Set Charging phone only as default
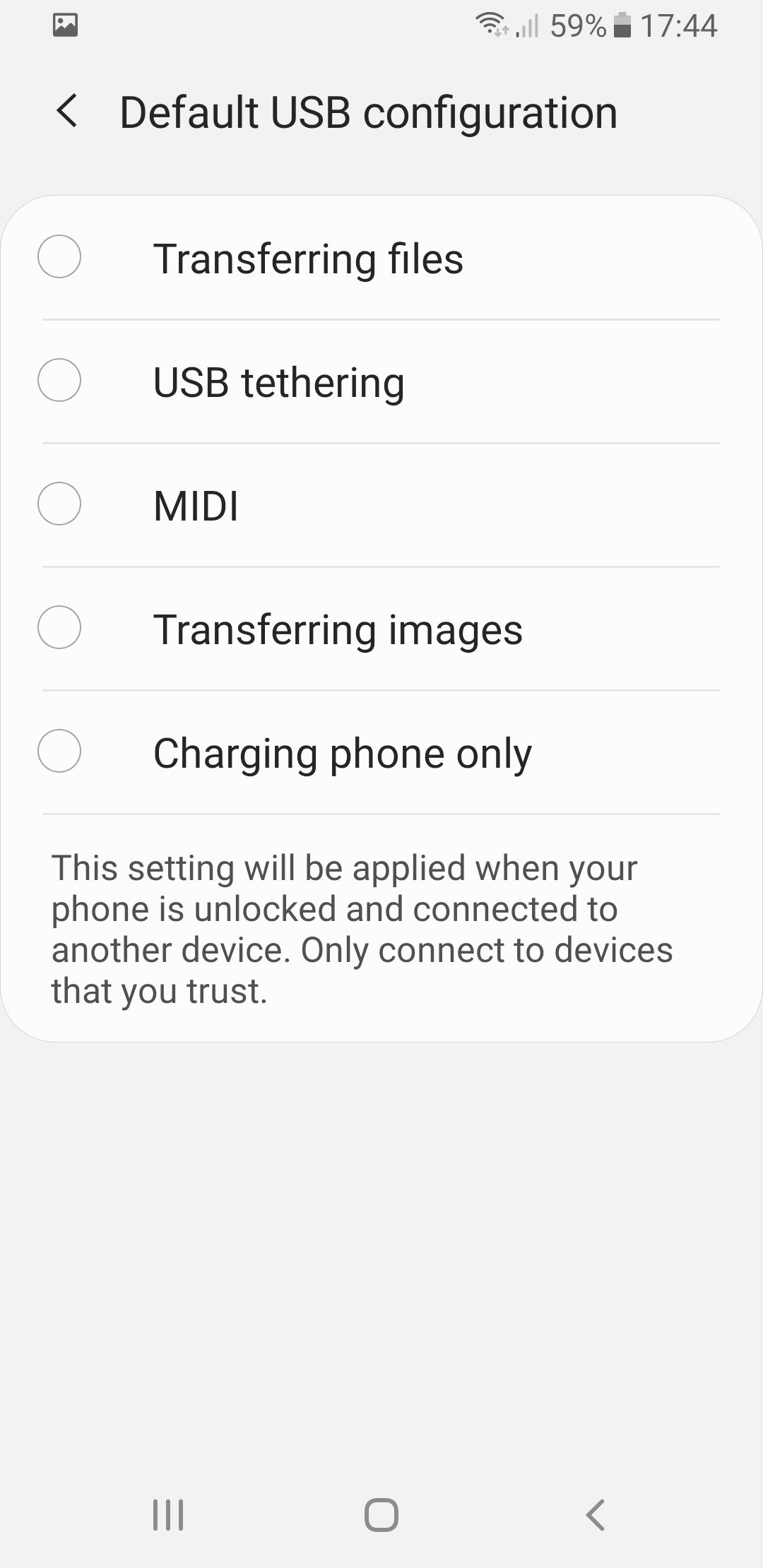 click(59, 752)
